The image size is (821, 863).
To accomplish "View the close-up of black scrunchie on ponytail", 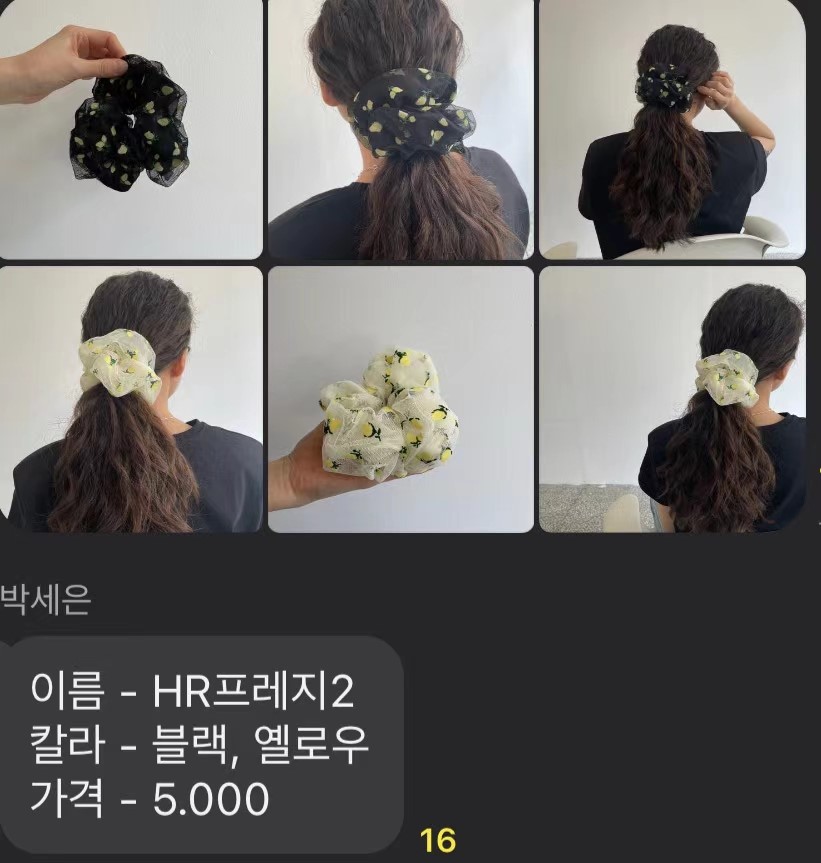I will point(400,129).
